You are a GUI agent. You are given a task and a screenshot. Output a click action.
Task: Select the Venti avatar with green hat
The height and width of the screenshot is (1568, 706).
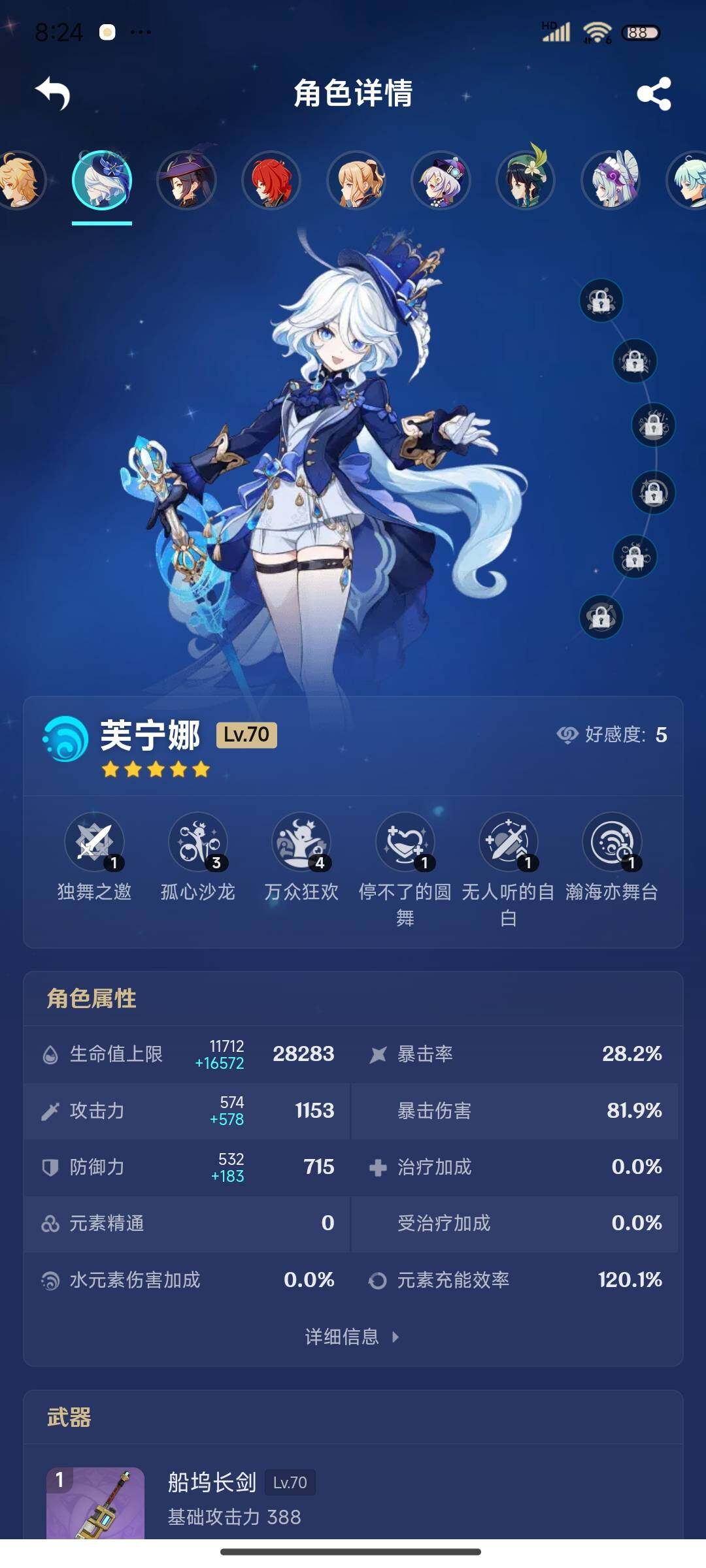pos(526,180)
